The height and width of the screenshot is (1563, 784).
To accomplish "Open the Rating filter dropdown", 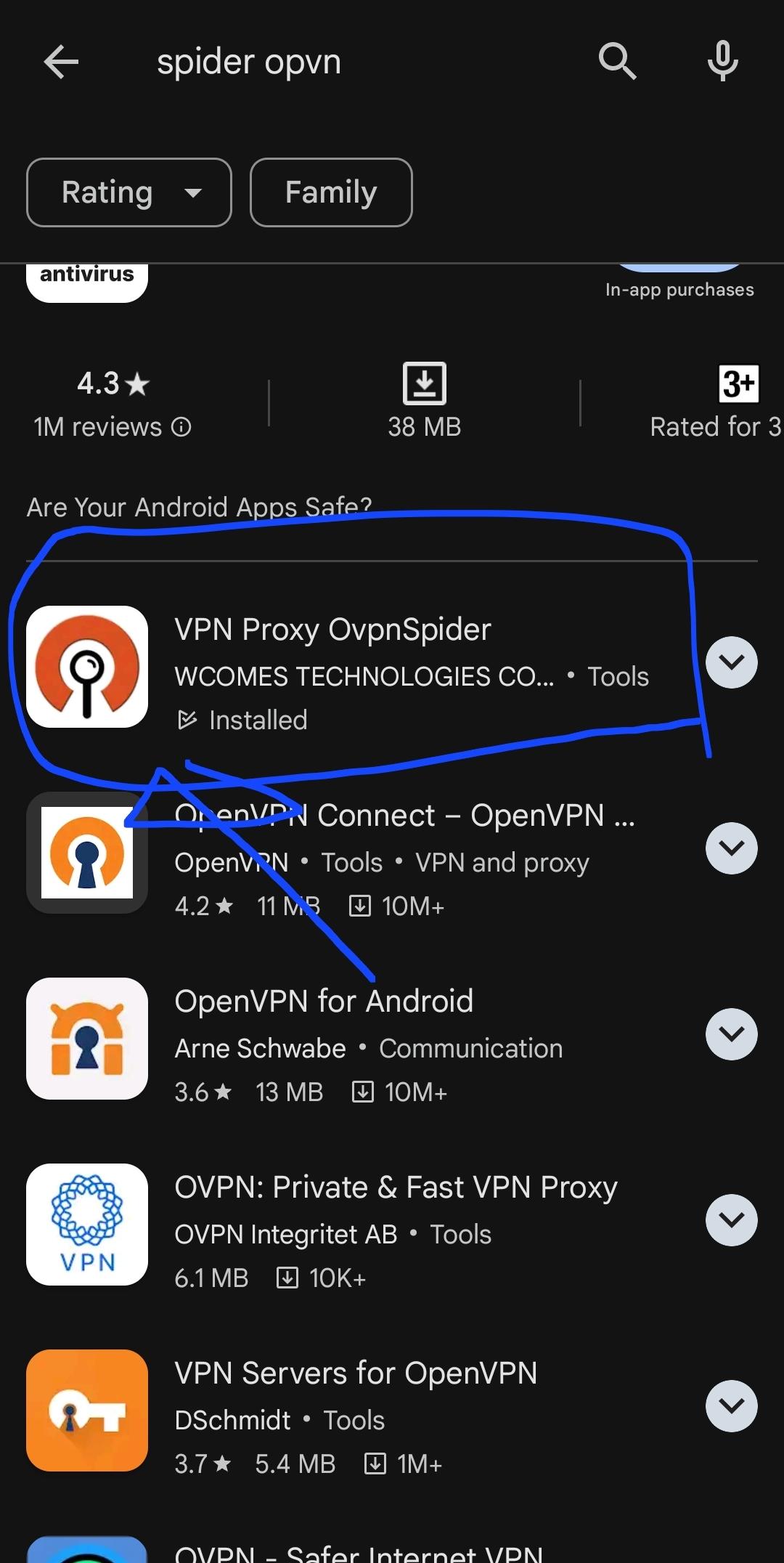I will 128,192.
